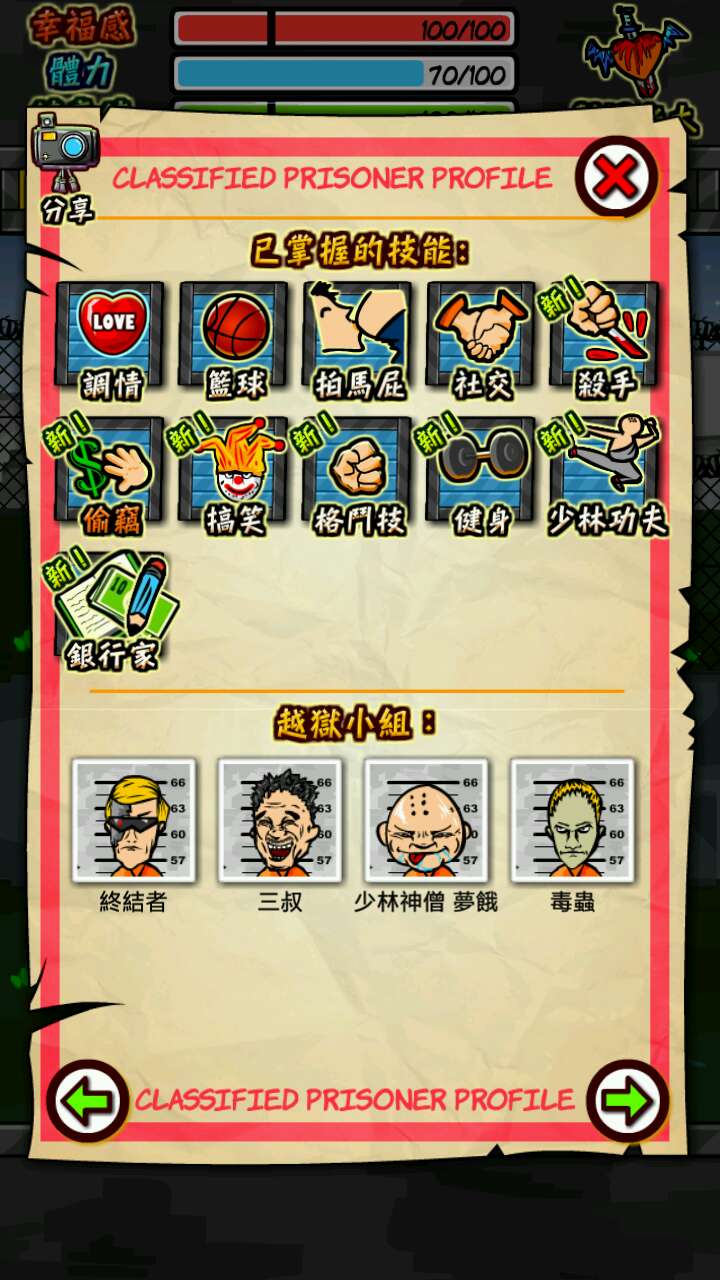Viewport: 720px width, 1280px height.
Task: View team member 終結者
Action: [x=134, y=821]
